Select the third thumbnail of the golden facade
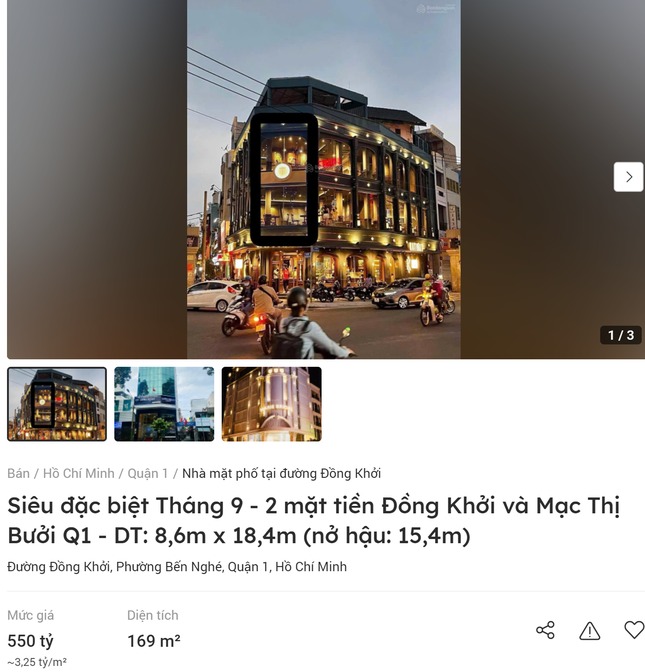 (x=271, y=404)
